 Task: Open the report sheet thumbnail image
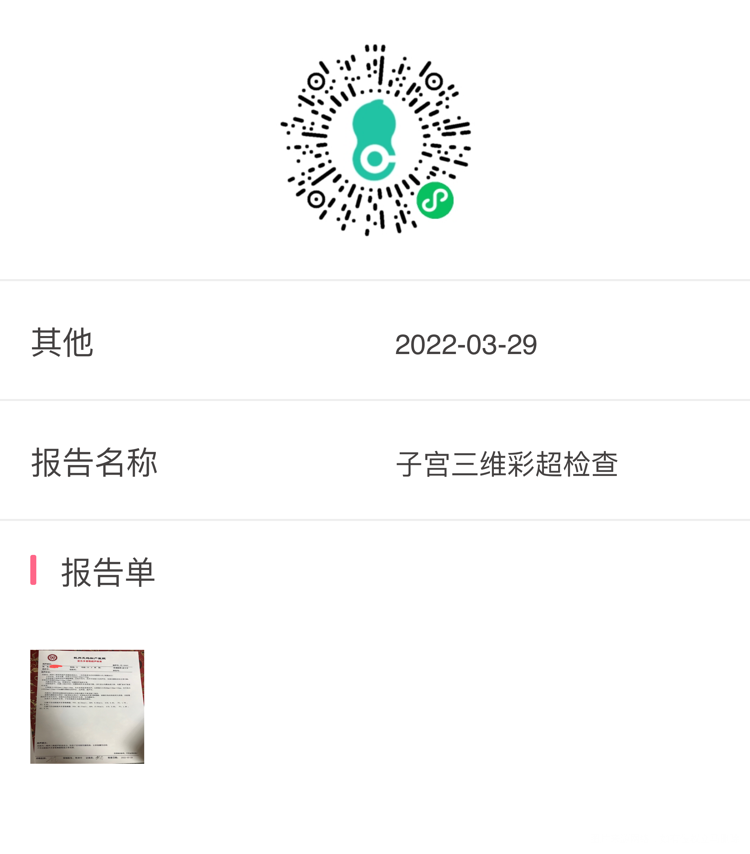(x=87, y=707)
